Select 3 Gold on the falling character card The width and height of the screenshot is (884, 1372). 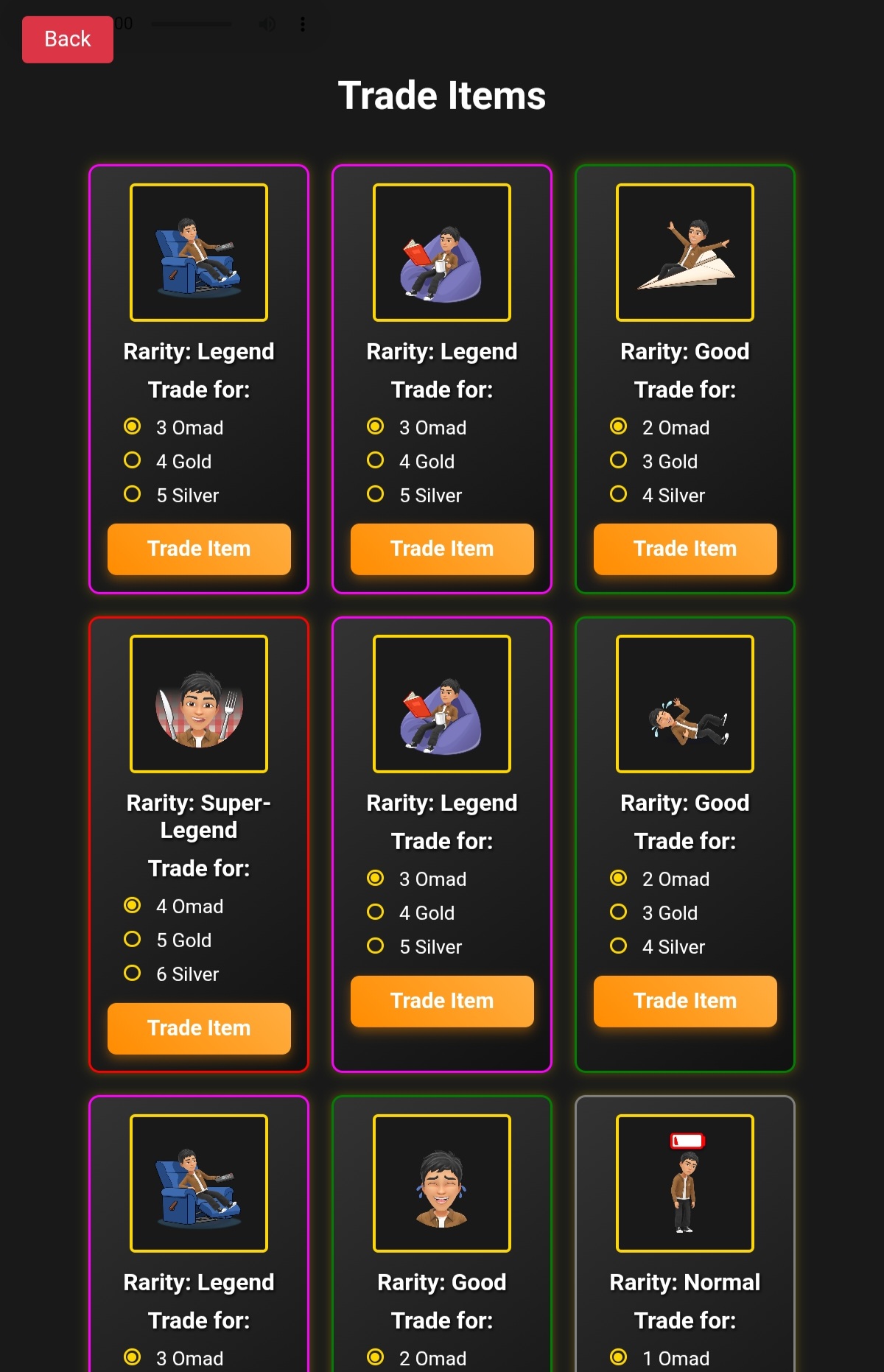pyautogui.click(x=619, y=912)
